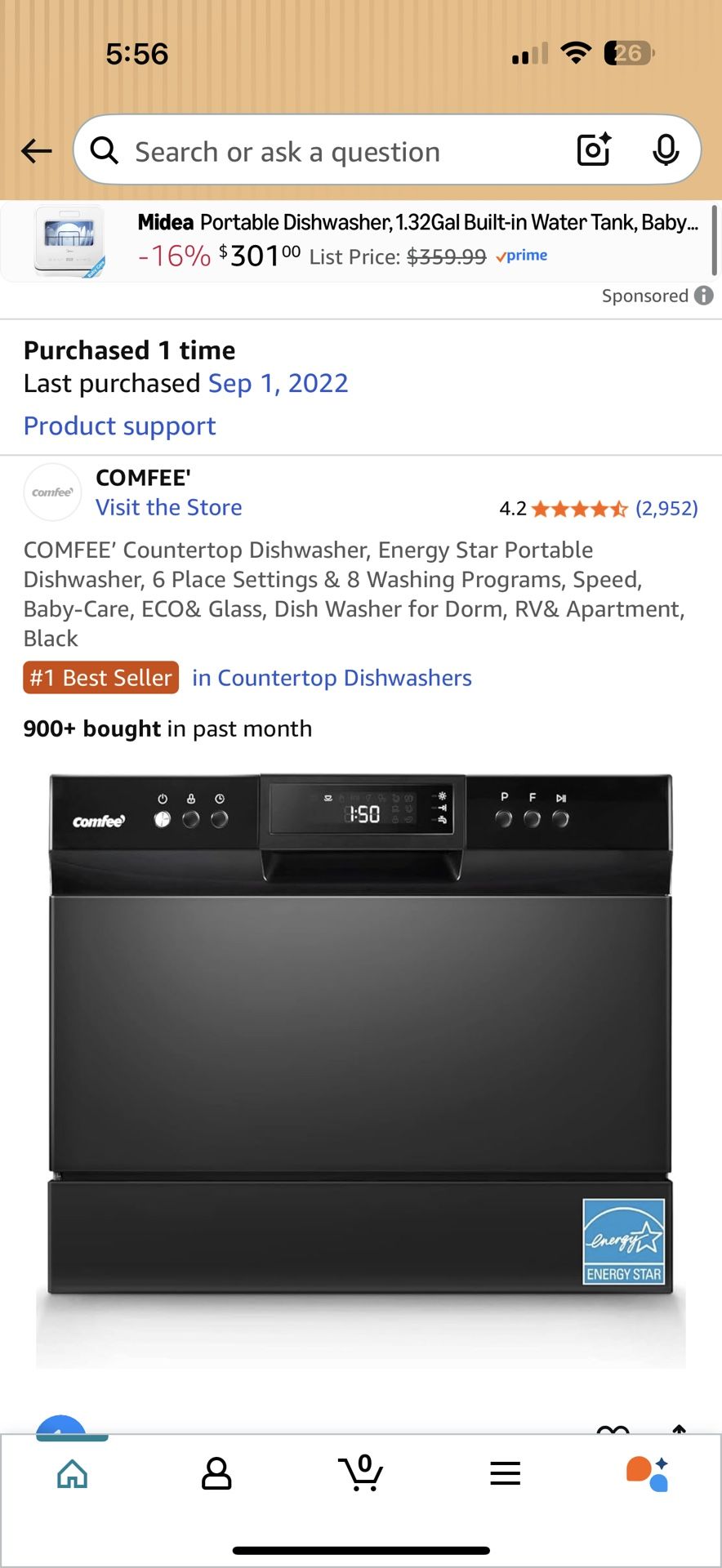
Task: View the COMFEE' dishwasher product image
Action: 361,1070
